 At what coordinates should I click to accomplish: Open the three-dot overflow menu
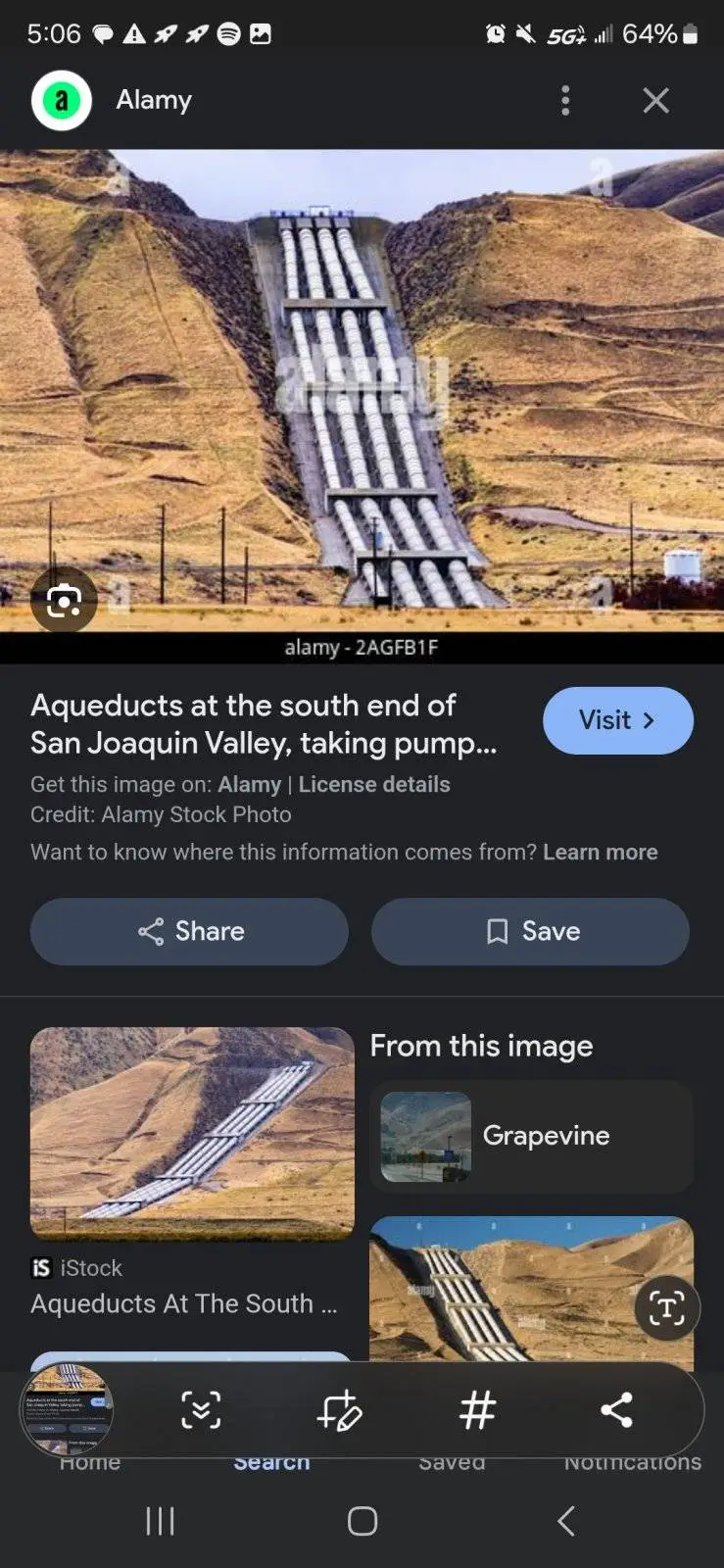coord(565,100)
